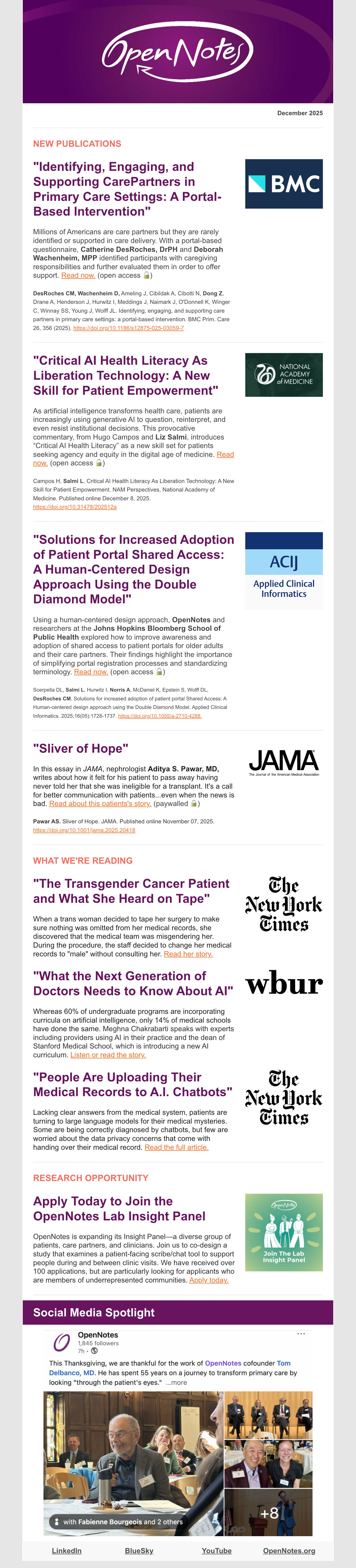
Task: Open the Join The Lab Insight Panel image
Action: (x=284, y=1233)
